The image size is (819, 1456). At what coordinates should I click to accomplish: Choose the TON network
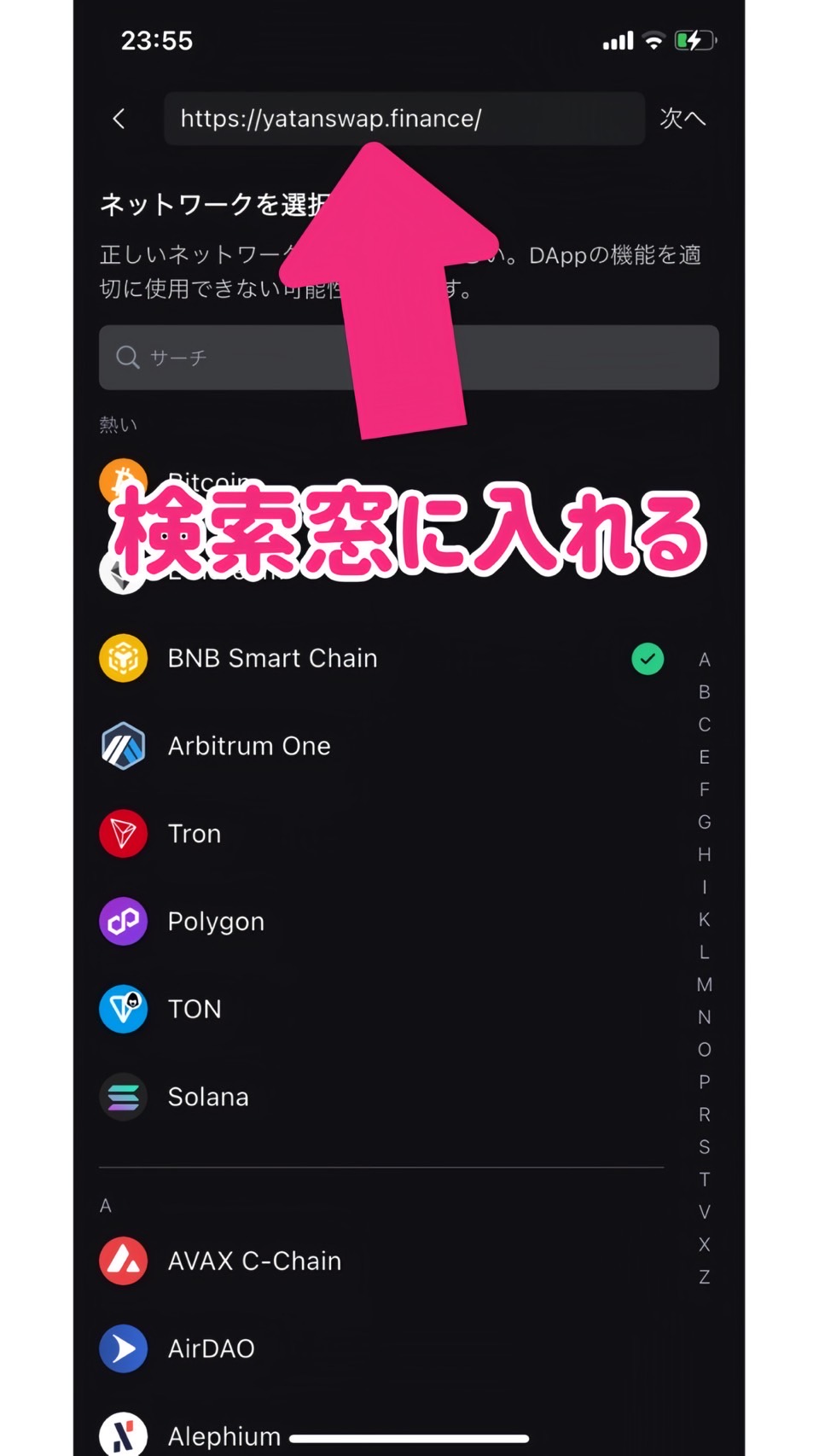point(195,1009)
